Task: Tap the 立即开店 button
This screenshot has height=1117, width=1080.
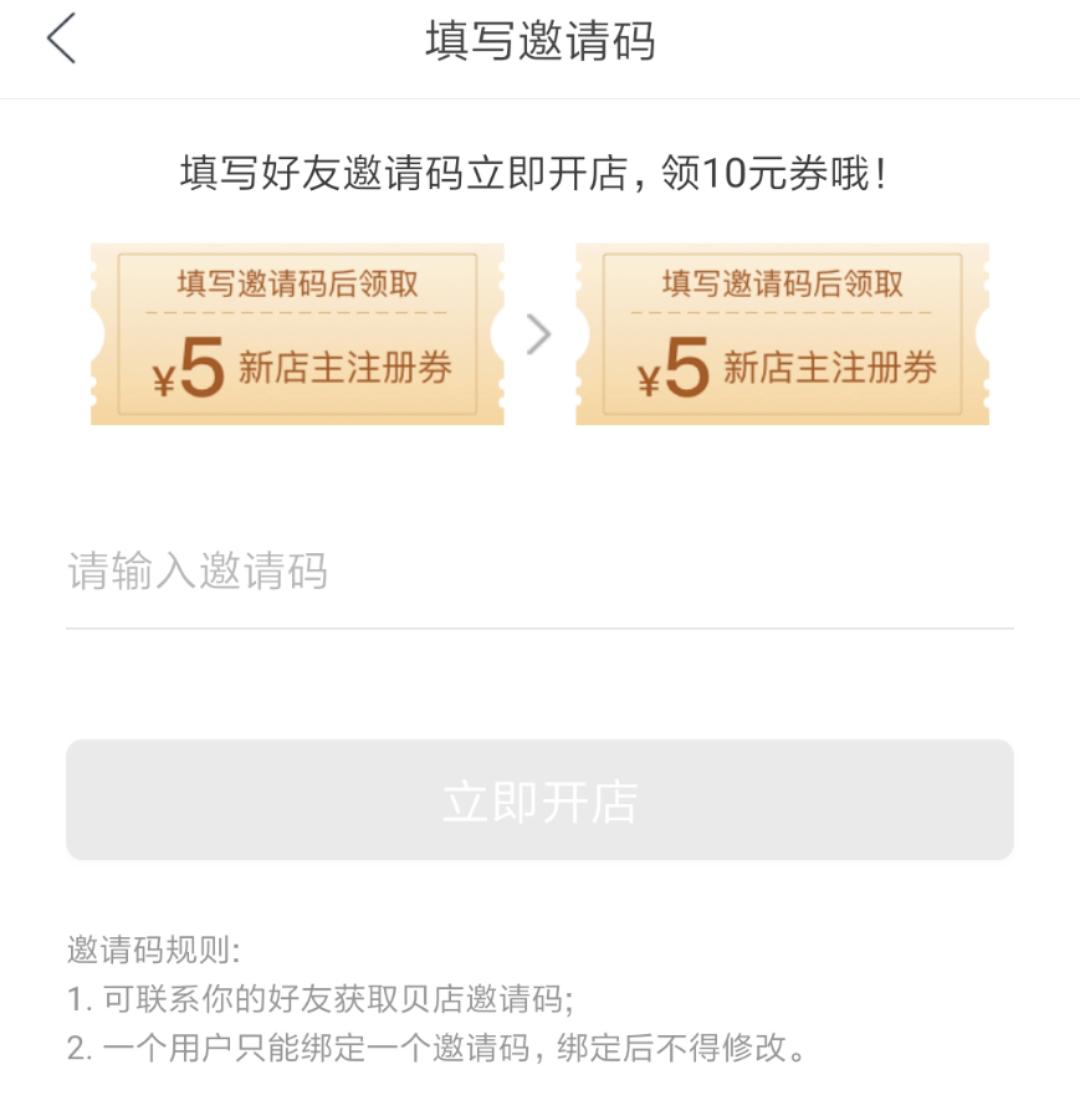Action: [x=540, y=798]
